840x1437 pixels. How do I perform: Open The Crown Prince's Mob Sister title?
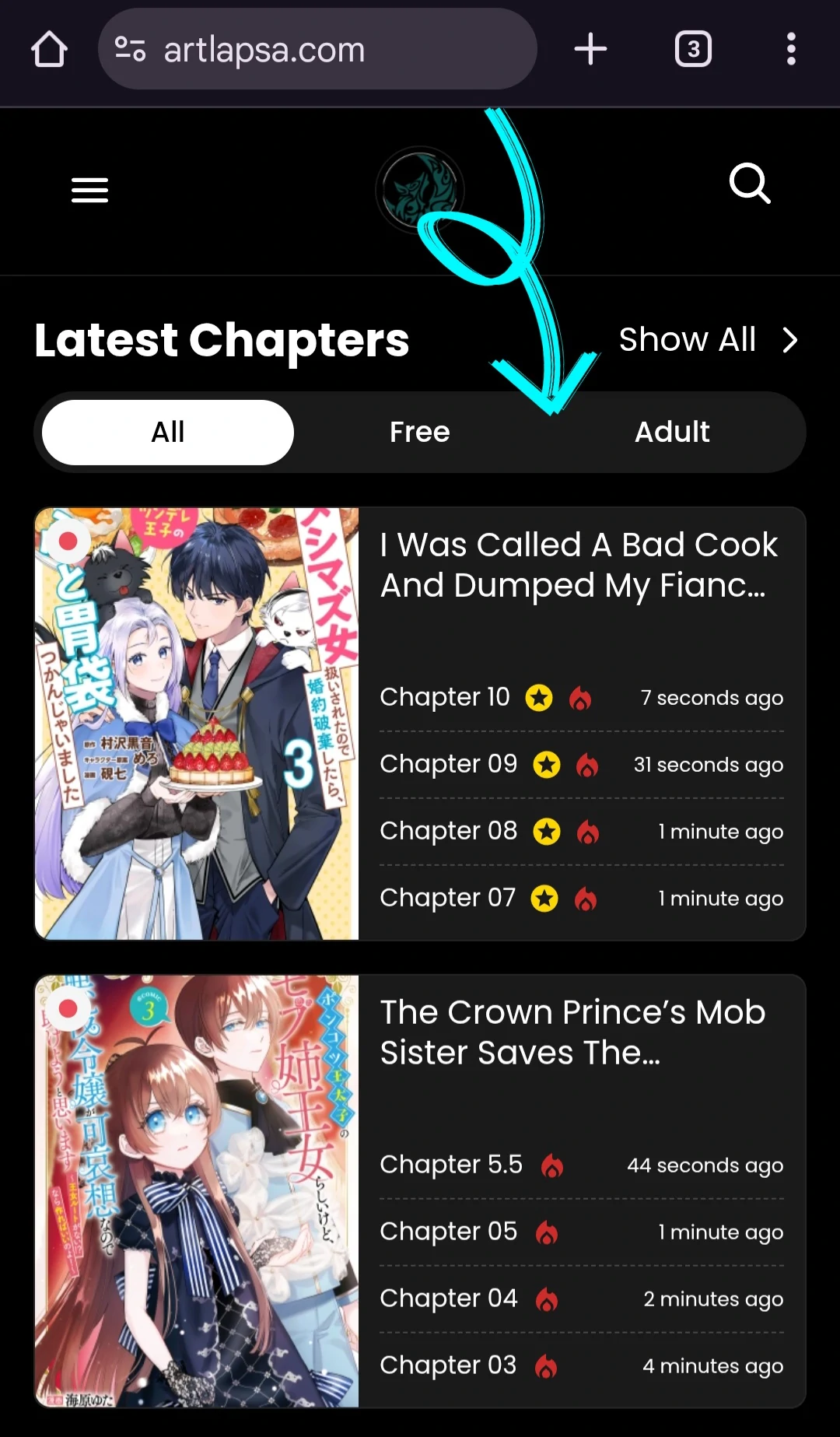(x=572, y=1032)
